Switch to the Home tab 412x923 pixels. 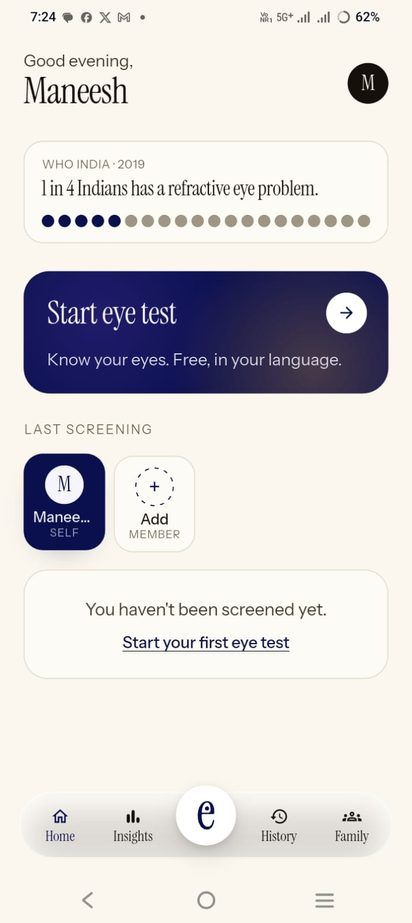pos(60,826)
